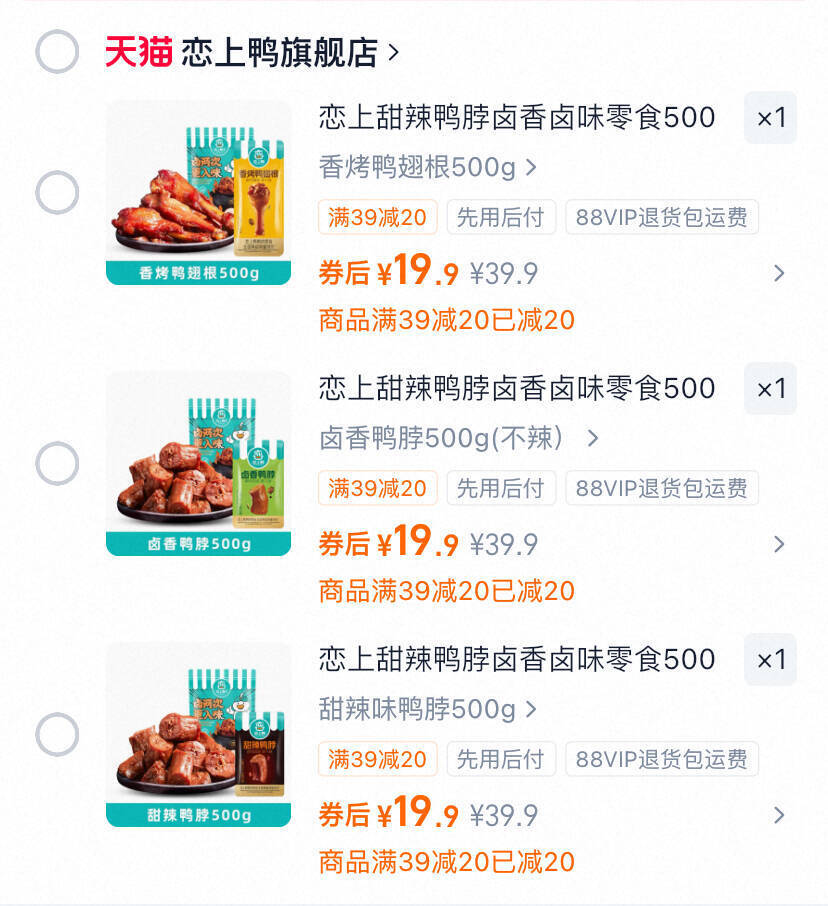
Task: Open the 卤香鸭脖500g product image
Action: [198, 464]
